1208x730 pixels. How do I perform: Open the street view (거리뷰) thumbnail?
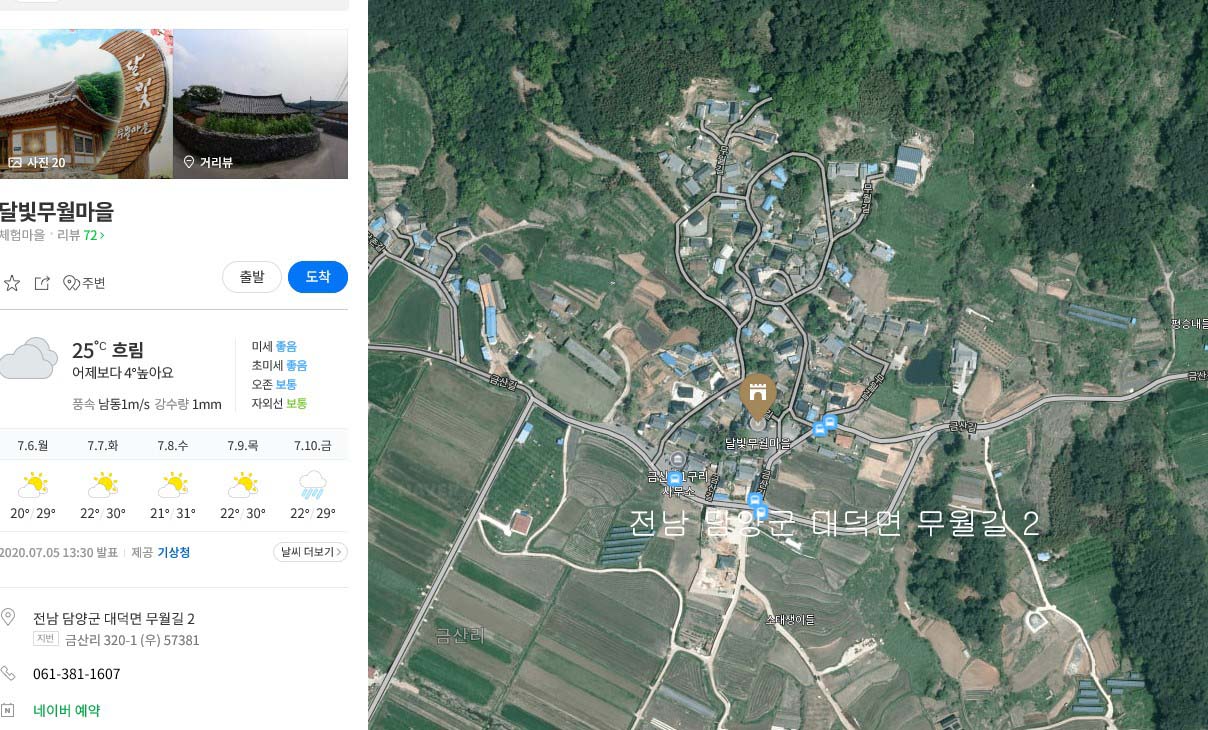pos(260,104)
